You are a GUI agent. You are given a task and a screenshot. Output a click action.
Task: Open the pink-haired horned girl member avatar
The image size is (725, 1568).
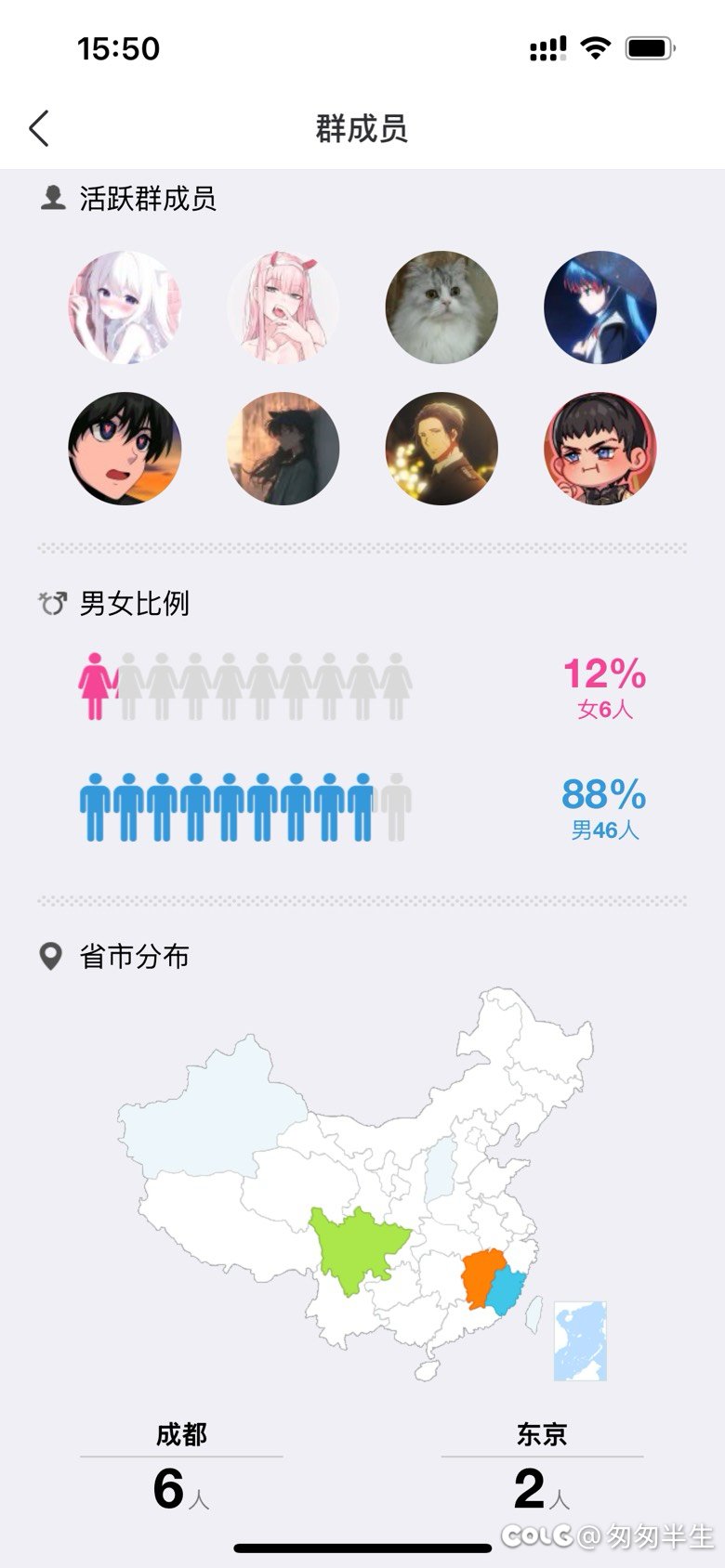point(283,307)
